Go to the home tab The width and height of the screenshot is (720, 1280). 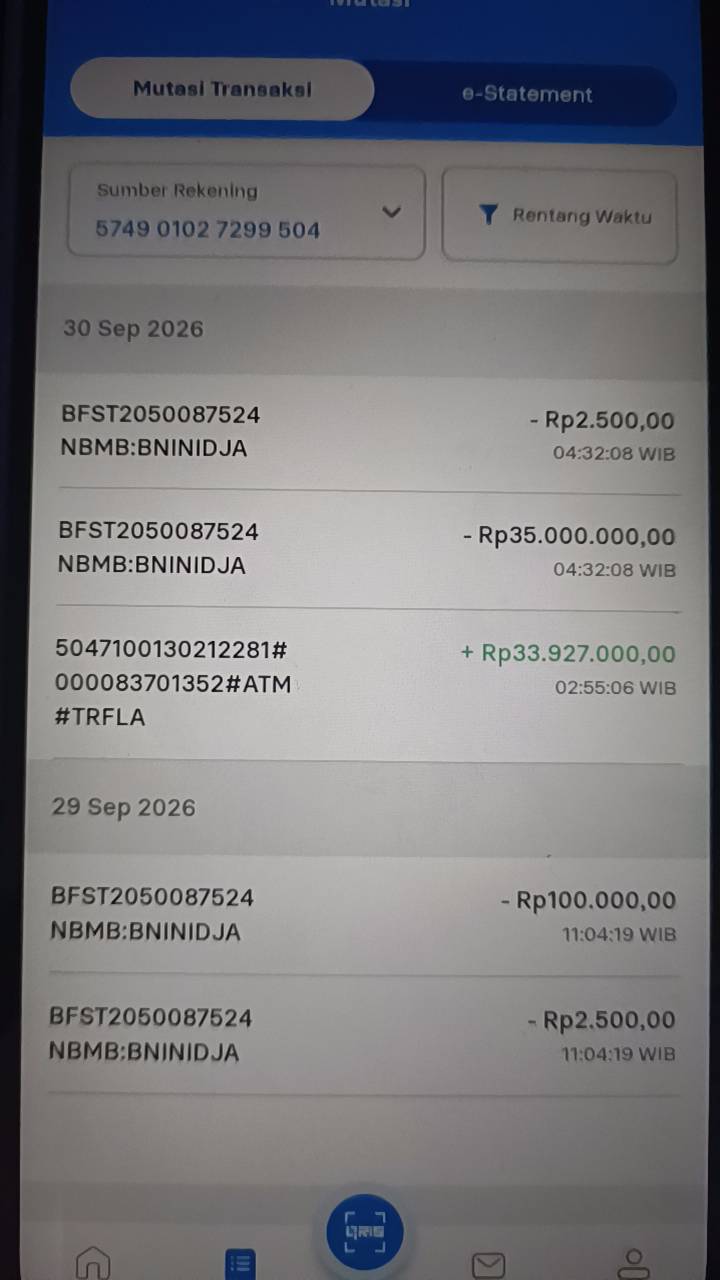(x=93, y=1262)
